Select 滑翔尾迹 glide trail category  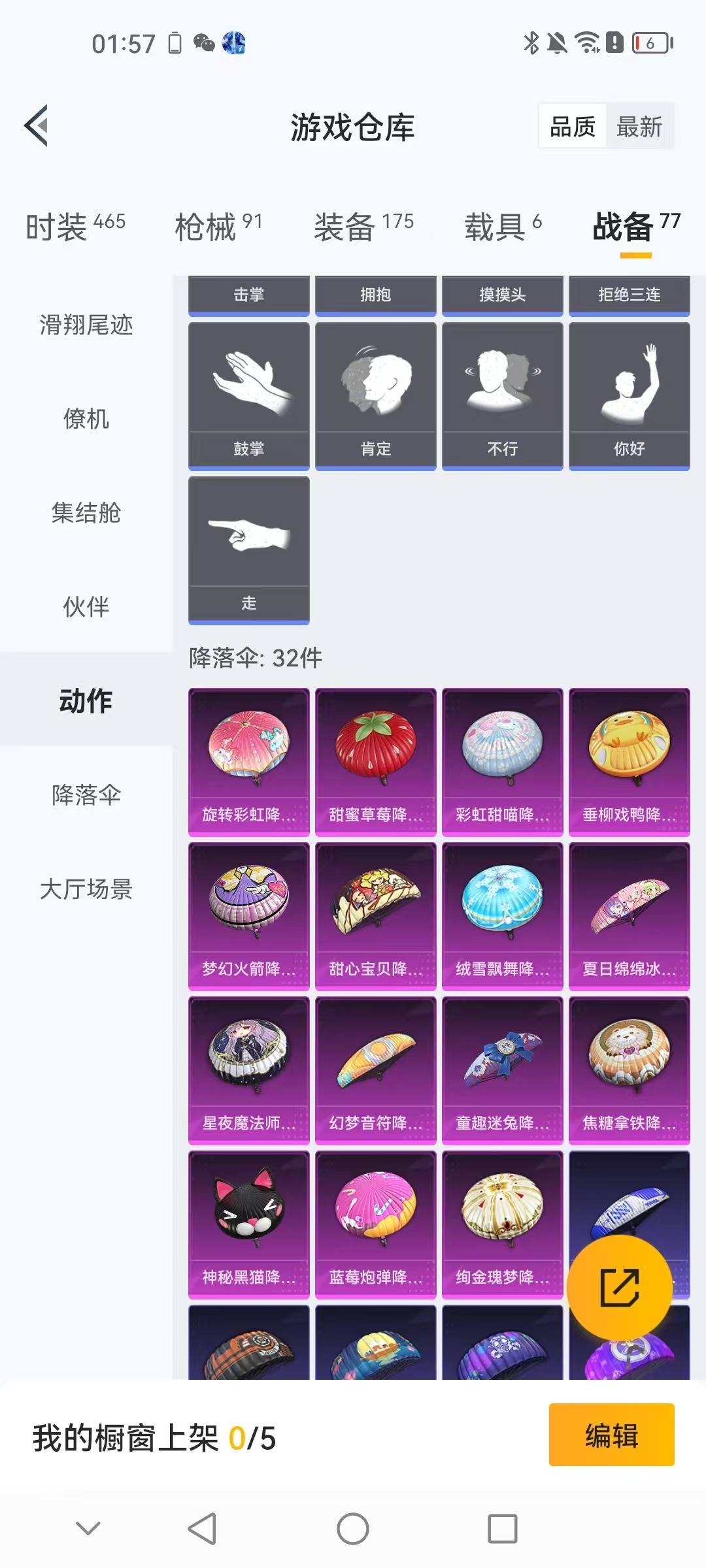[84, 327]
